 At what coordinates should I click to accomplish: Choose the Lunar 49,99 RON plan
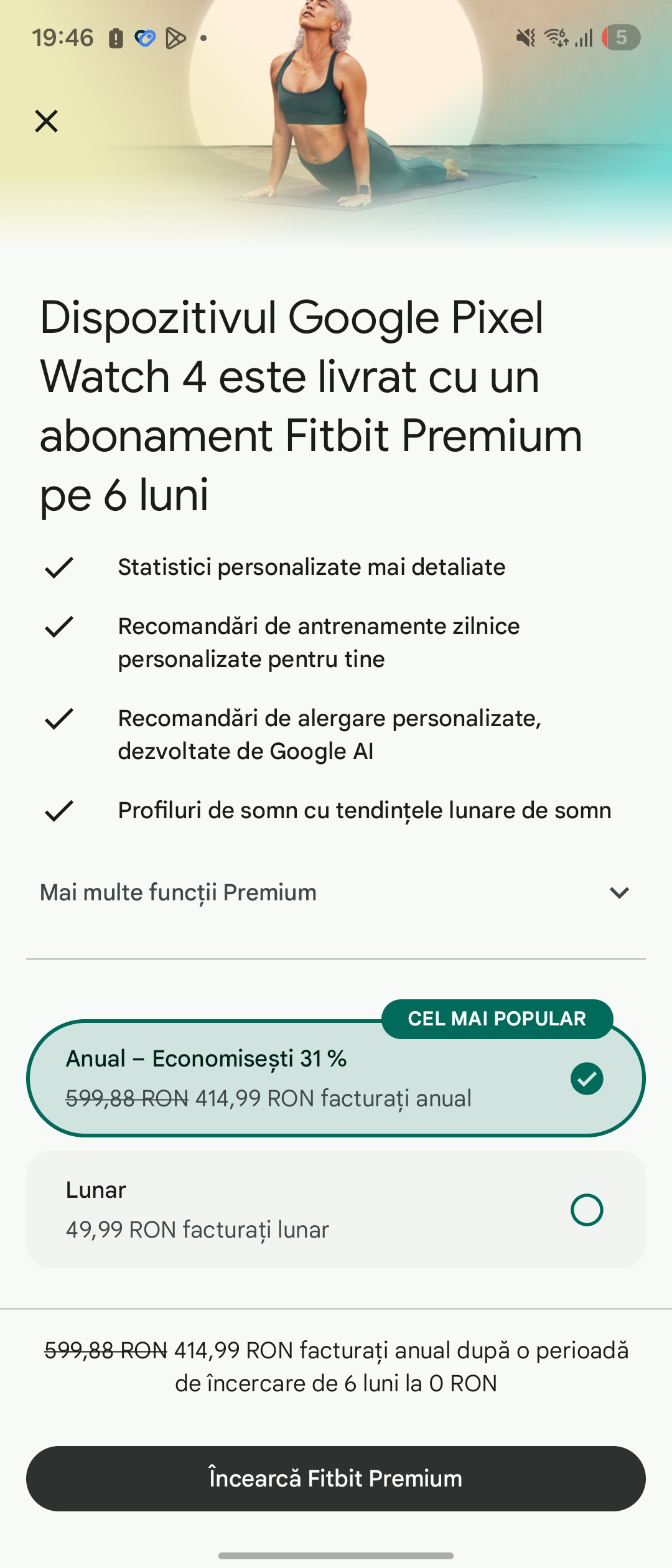click(335, 1210)
